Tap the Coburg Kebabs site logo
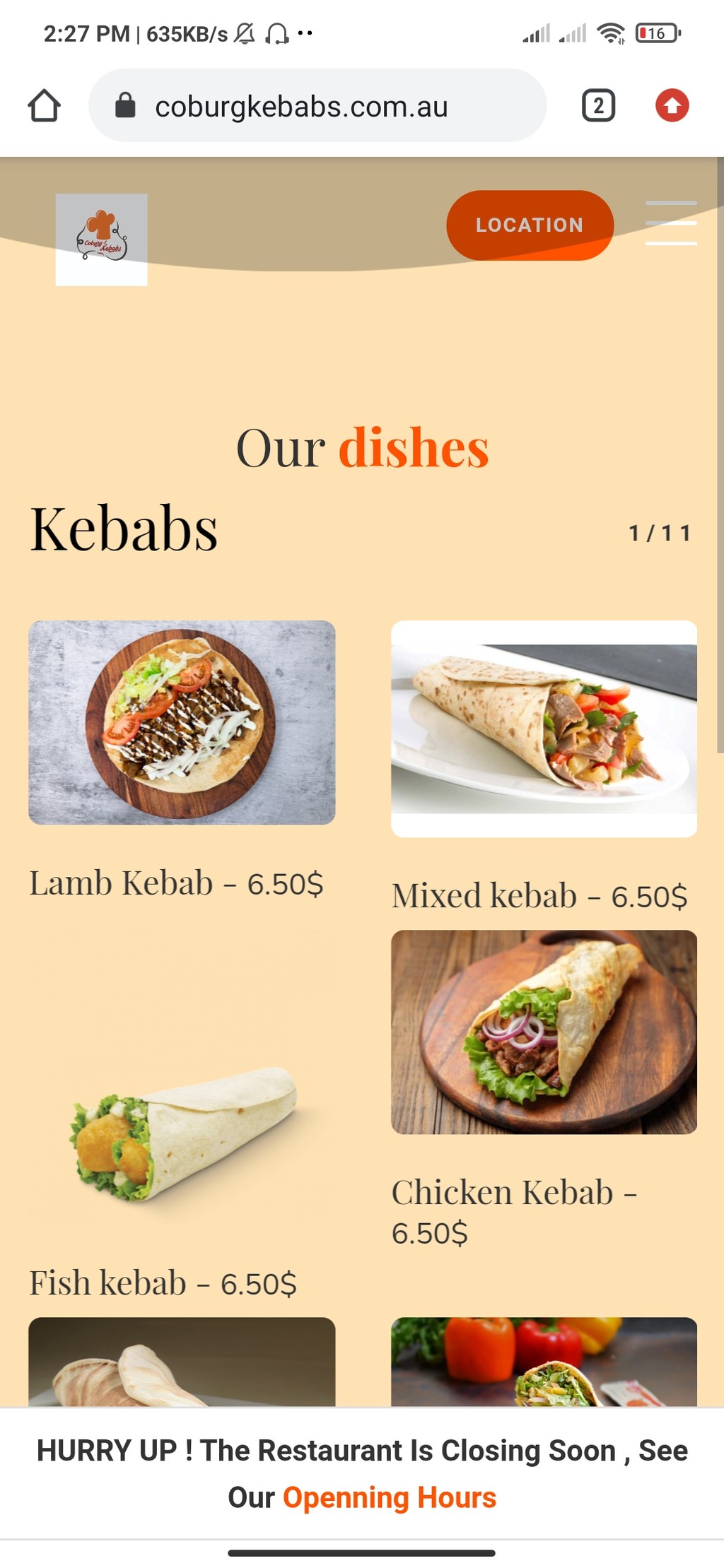 coord(102,240)
